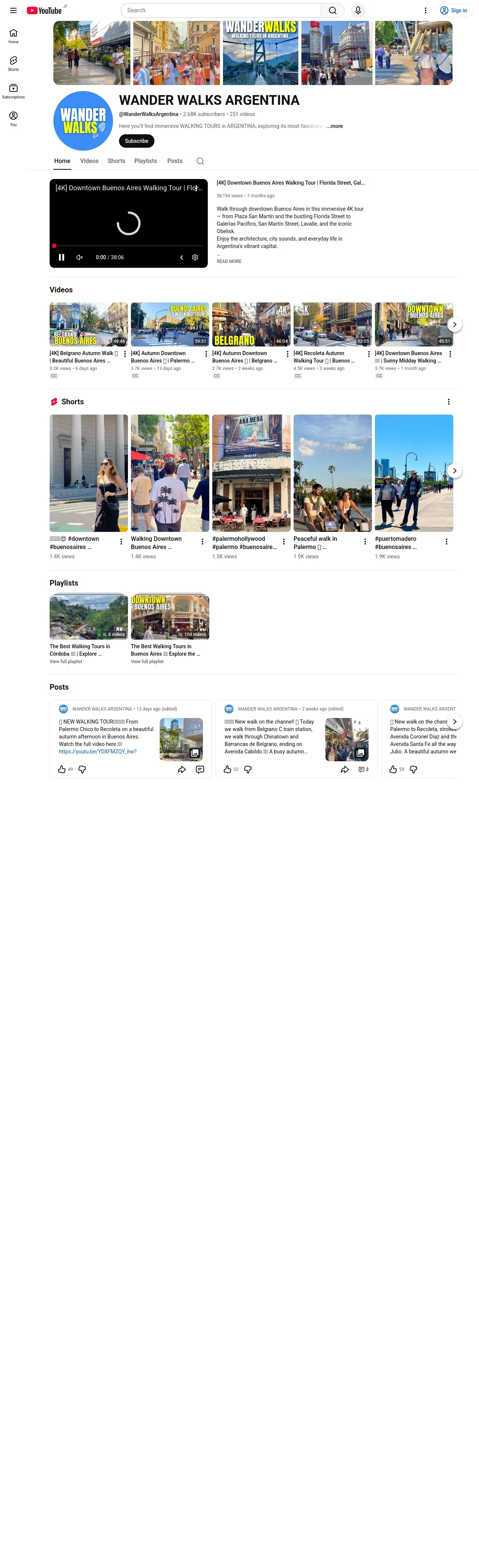The height and width of the screenshot is (1568, 479).
Task: Open Best Walking Tours in Córdoba playlist
Action: click(x=89, y=617)
